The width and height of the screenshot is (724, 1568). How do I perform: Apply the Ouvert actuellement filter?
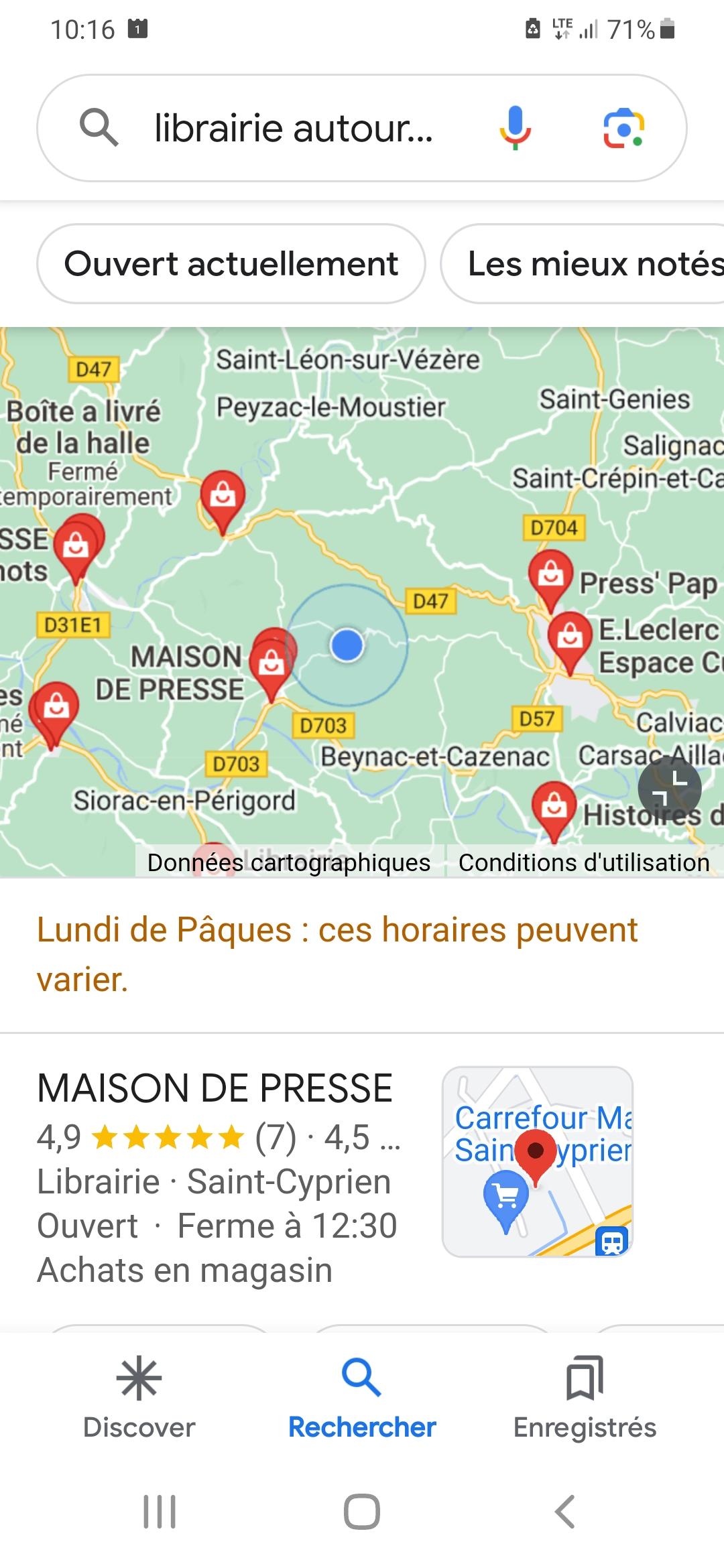[231, 263]
